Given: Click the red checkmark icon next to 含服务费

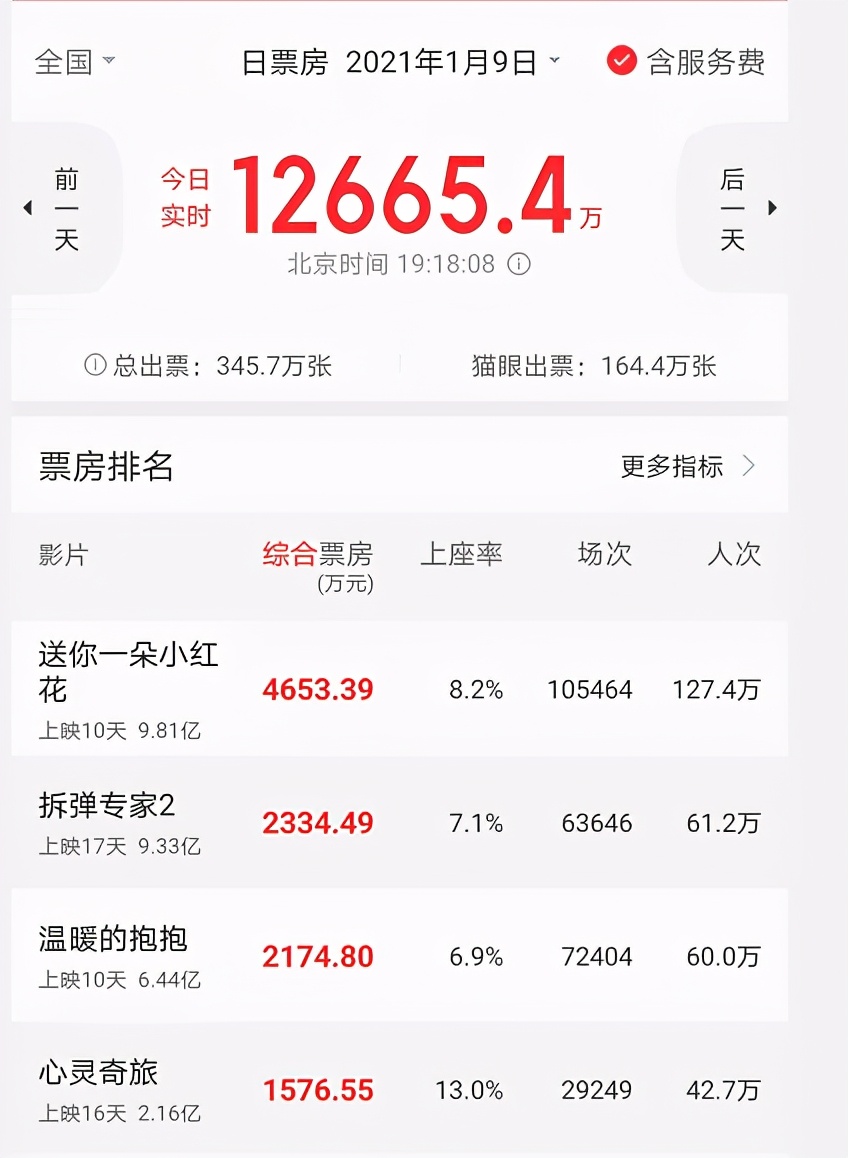Looking at the screenshot, I should (x=622, y=61).
